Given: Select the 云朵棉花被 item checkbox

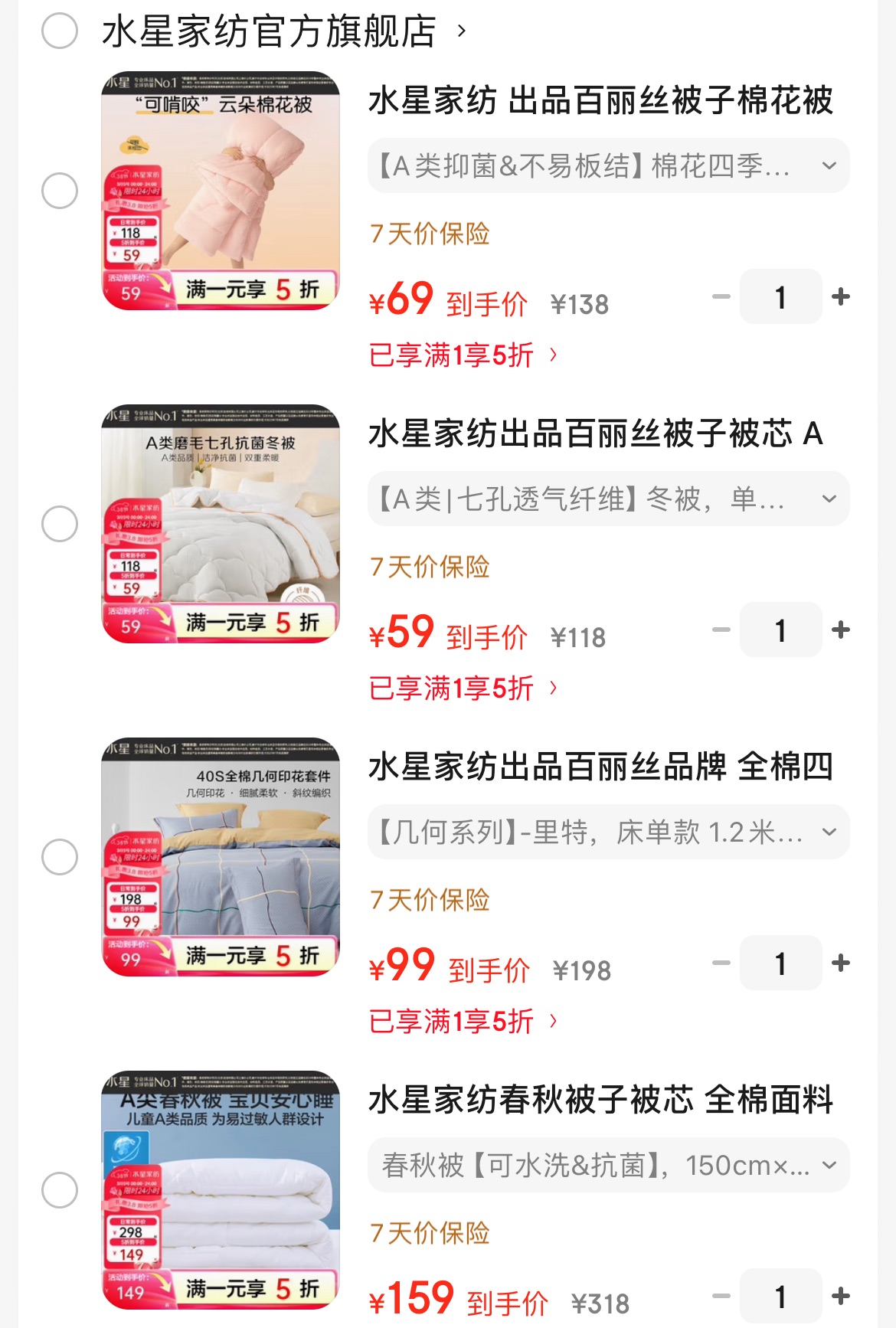Looking at the screenshot, I should 60,191.
